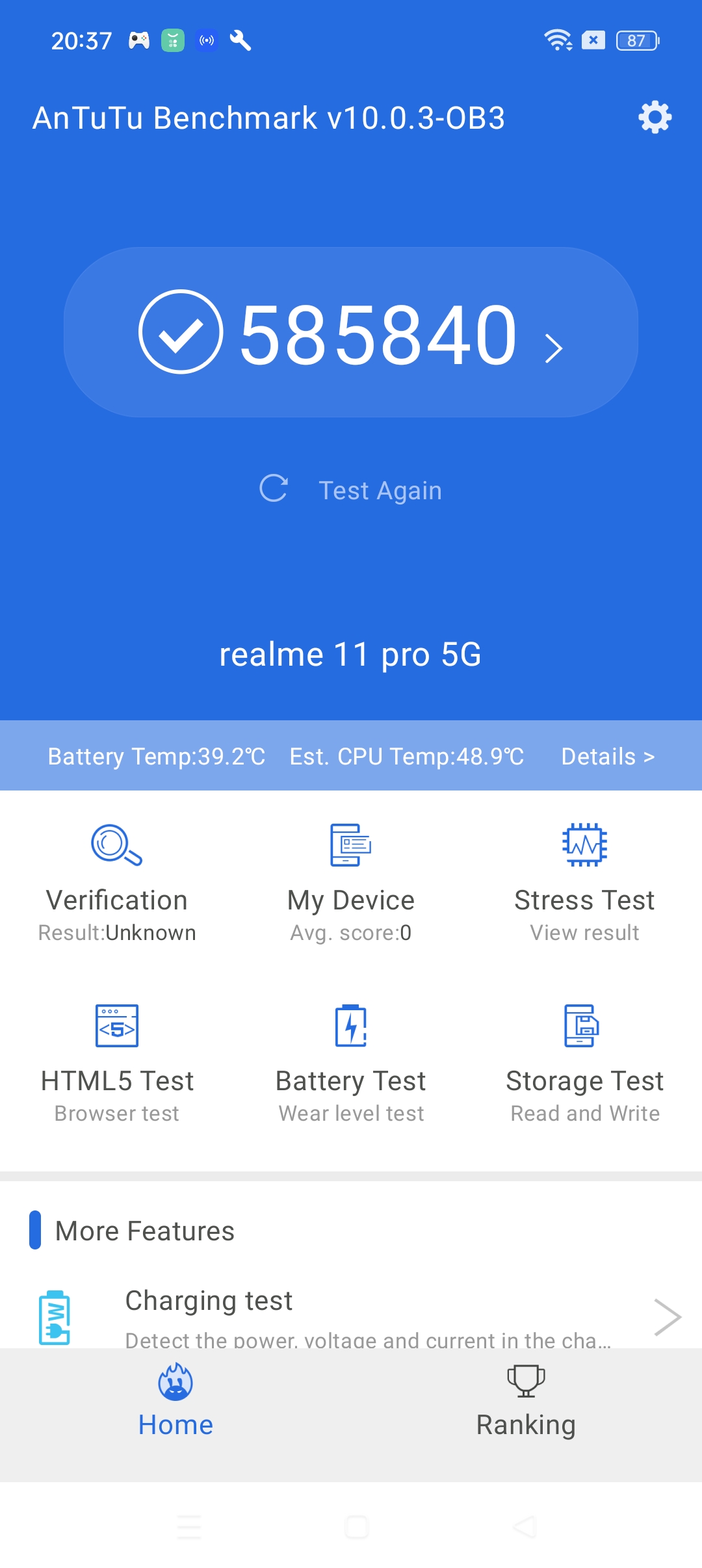Open the Charging test feature
Screen dimensions: 702x1568
(x=208, y=1300)
